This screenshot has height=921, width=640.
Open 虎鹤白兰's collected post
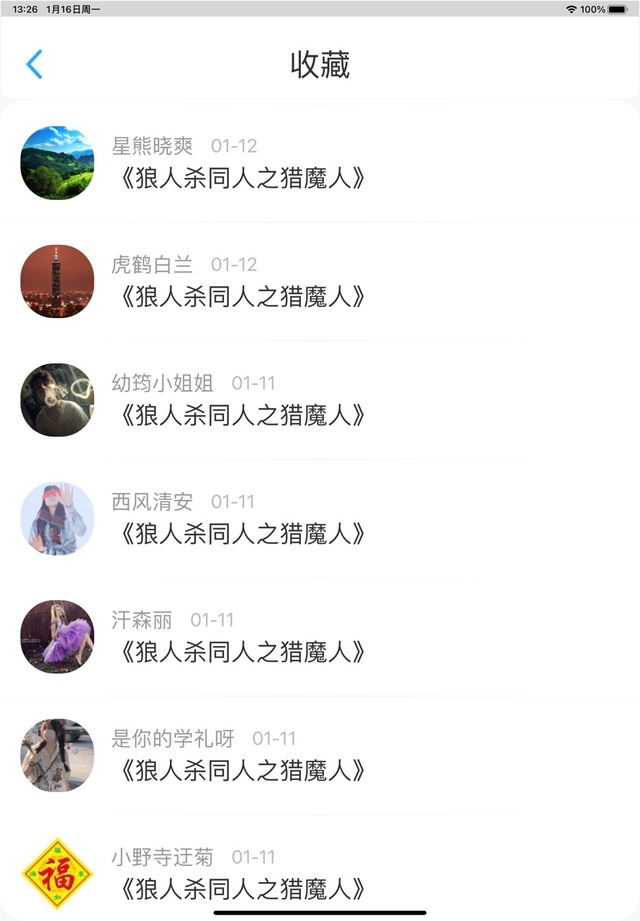click(240, 297)
